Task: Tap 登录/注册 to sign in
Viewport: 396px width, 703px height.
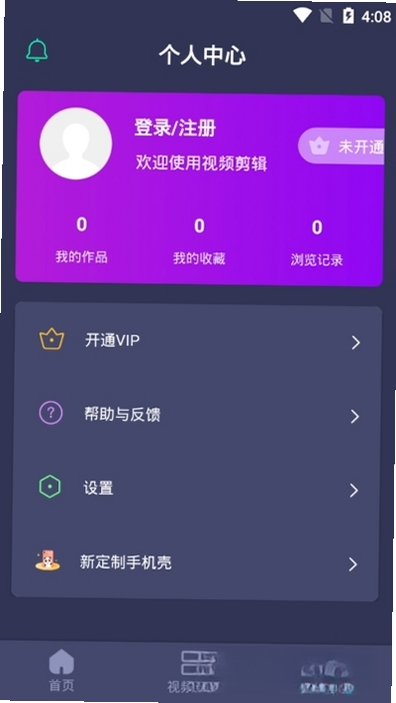Action: pos(175,128)
